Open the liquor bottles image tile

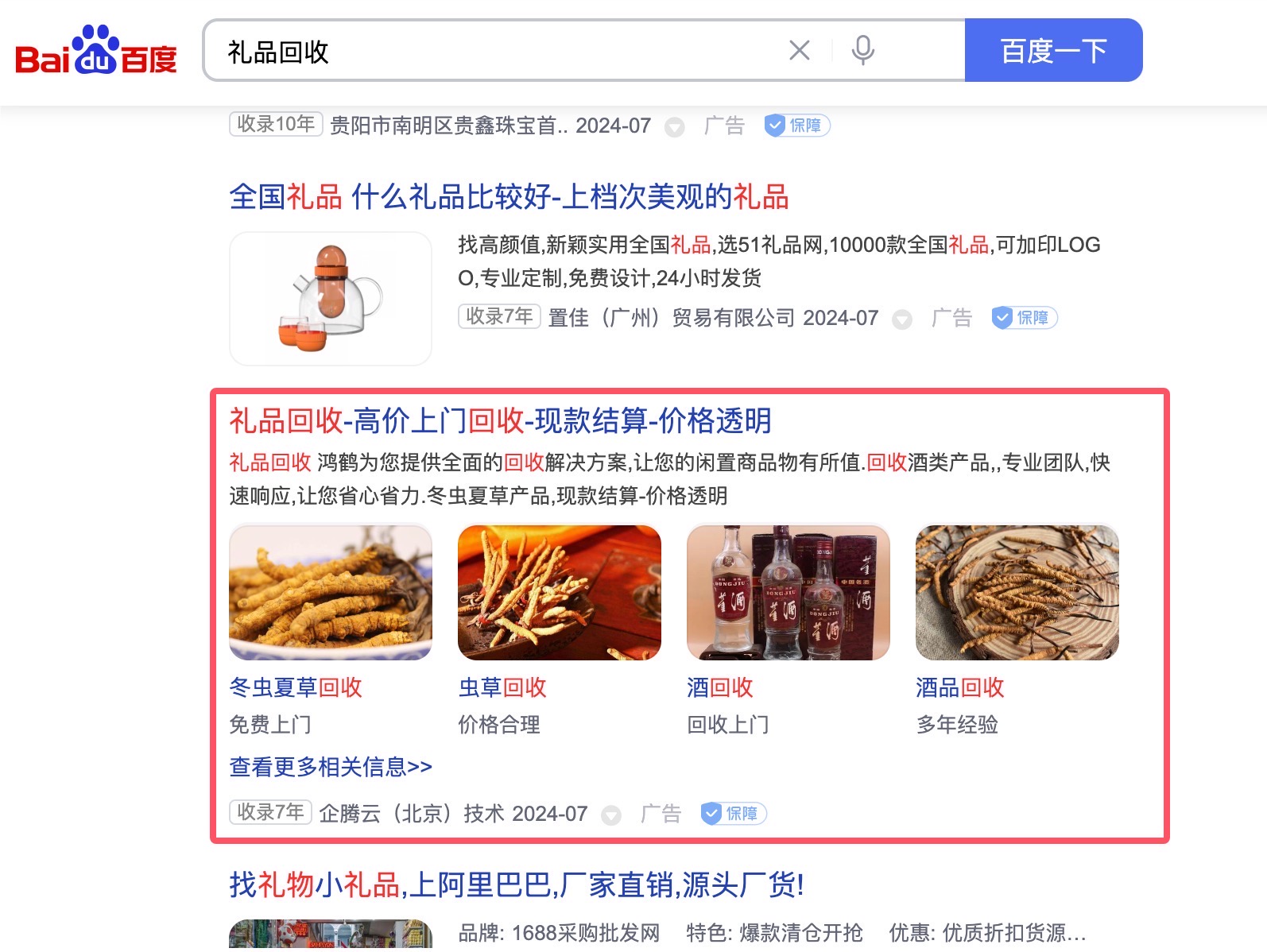click(x=788, y=593)
